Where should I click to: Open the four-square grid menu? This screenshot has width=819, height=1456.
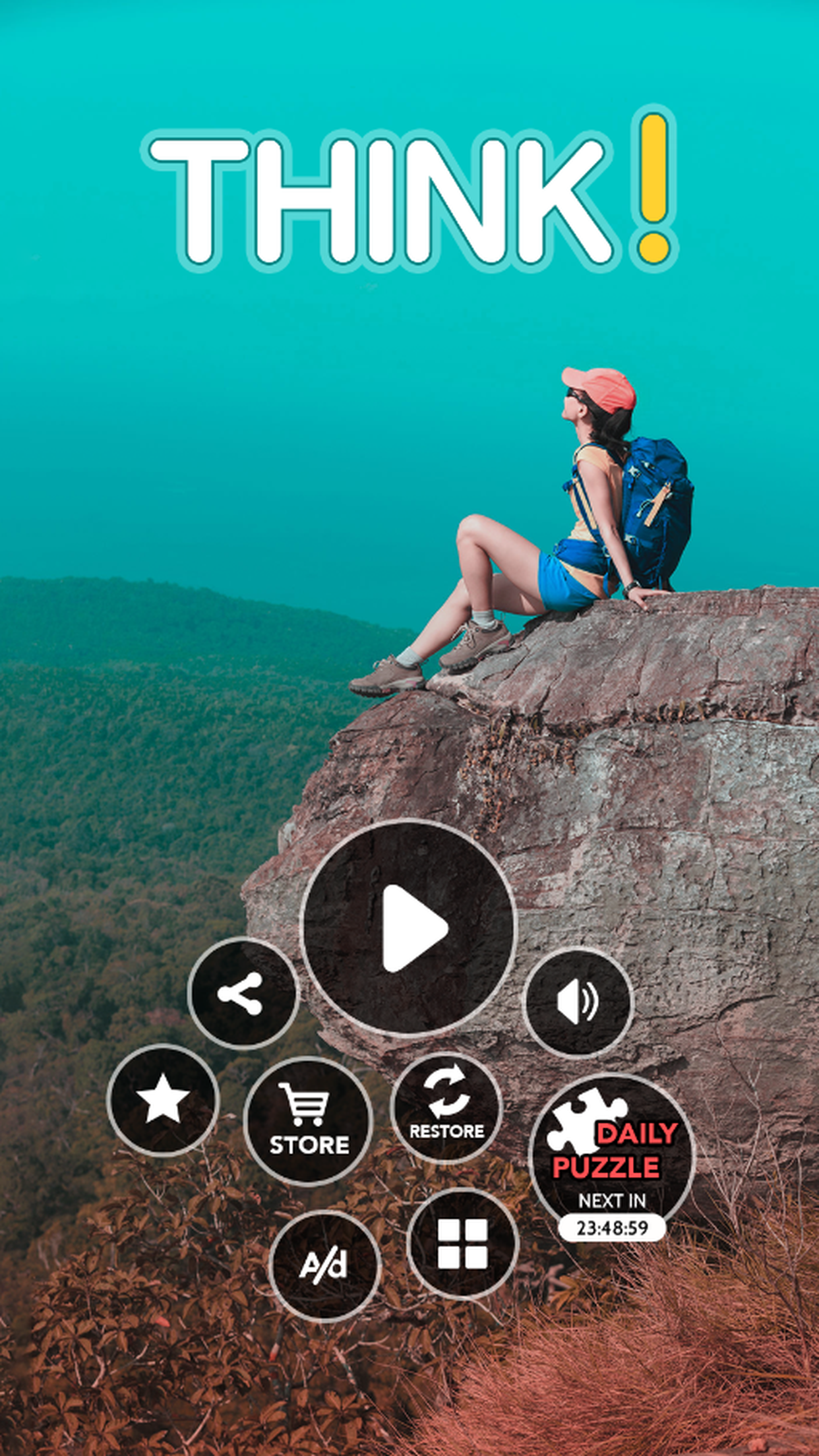[463, 1244]
